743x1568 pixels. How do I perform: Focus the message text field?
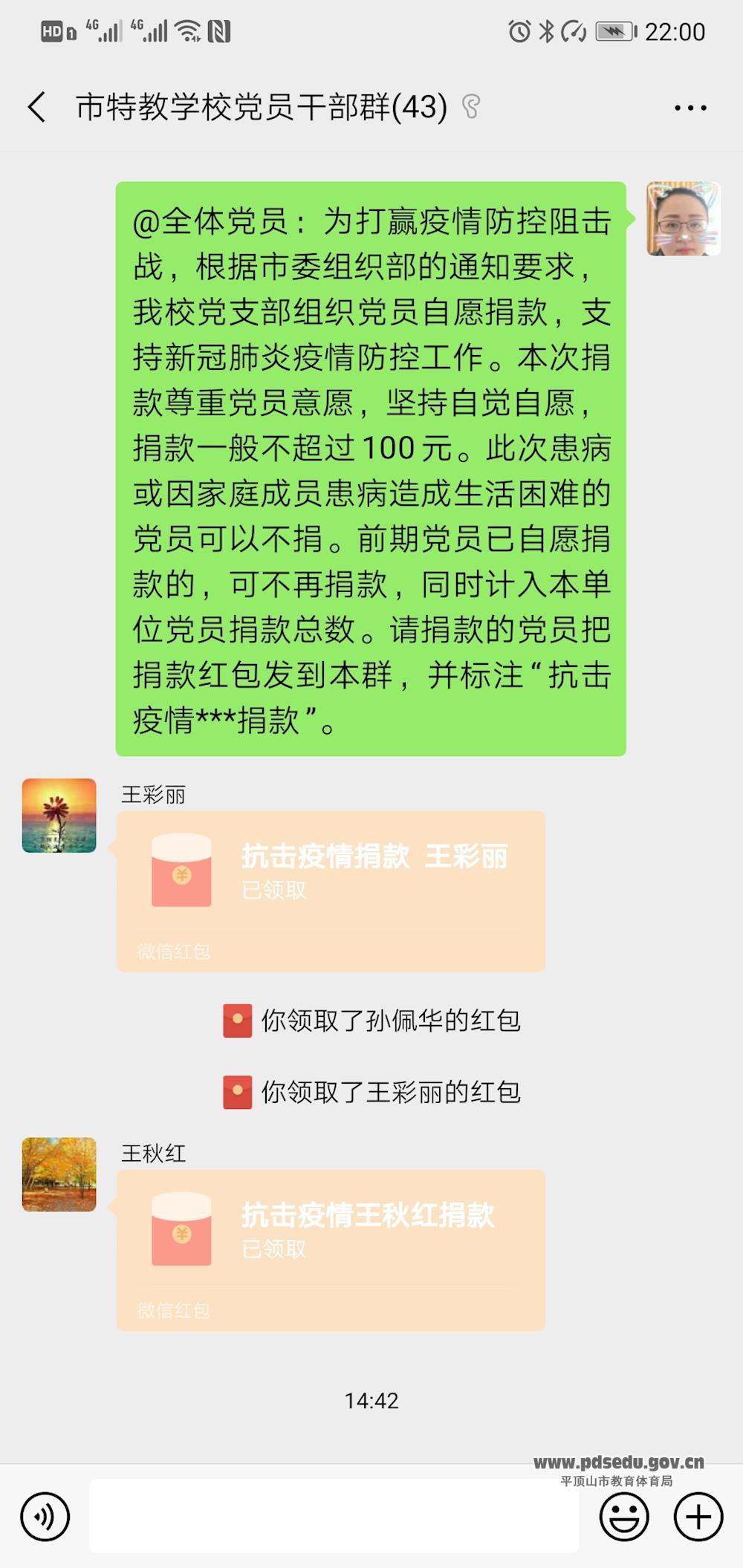point(334,1517)
